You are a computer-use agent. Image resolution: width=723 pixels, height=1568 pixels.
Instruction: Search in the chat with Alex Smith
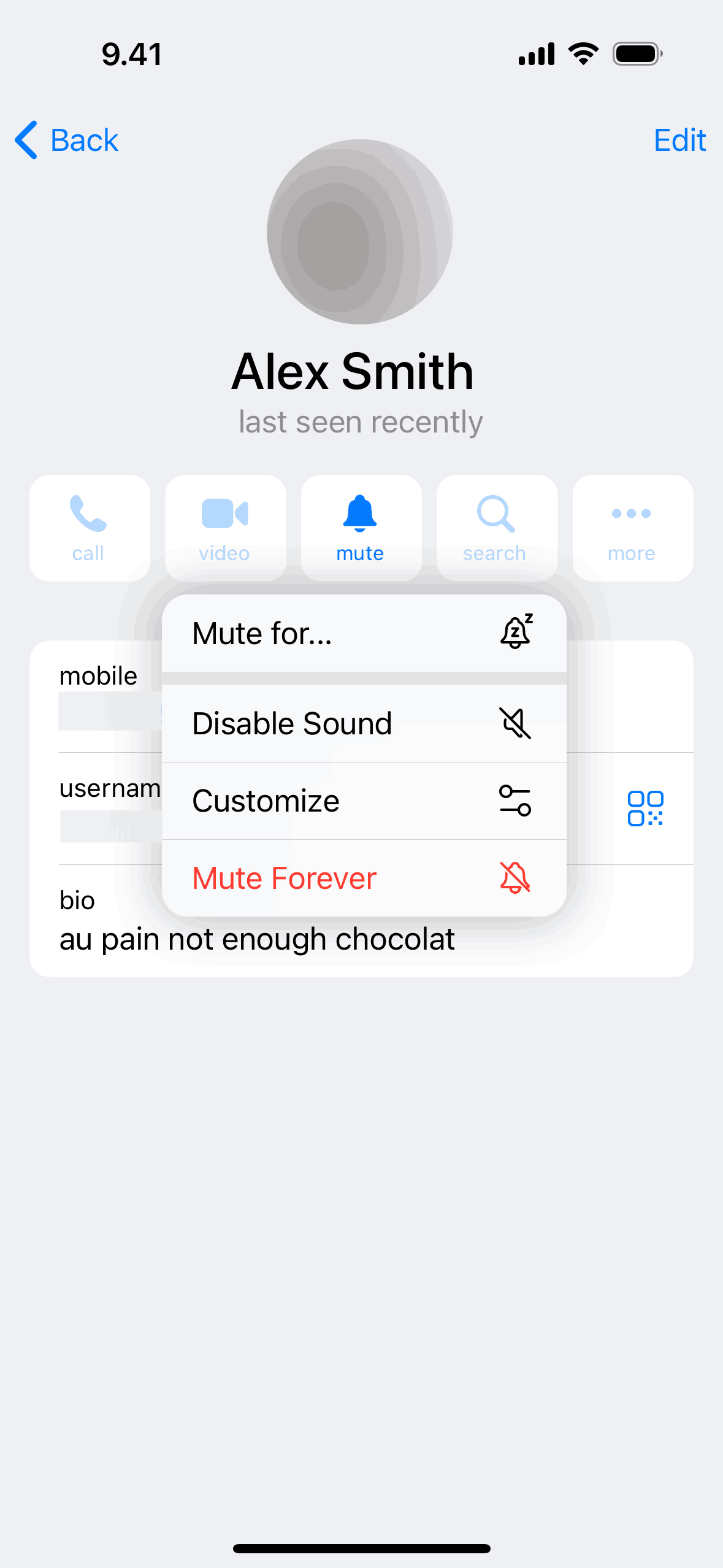click(496, 528)
